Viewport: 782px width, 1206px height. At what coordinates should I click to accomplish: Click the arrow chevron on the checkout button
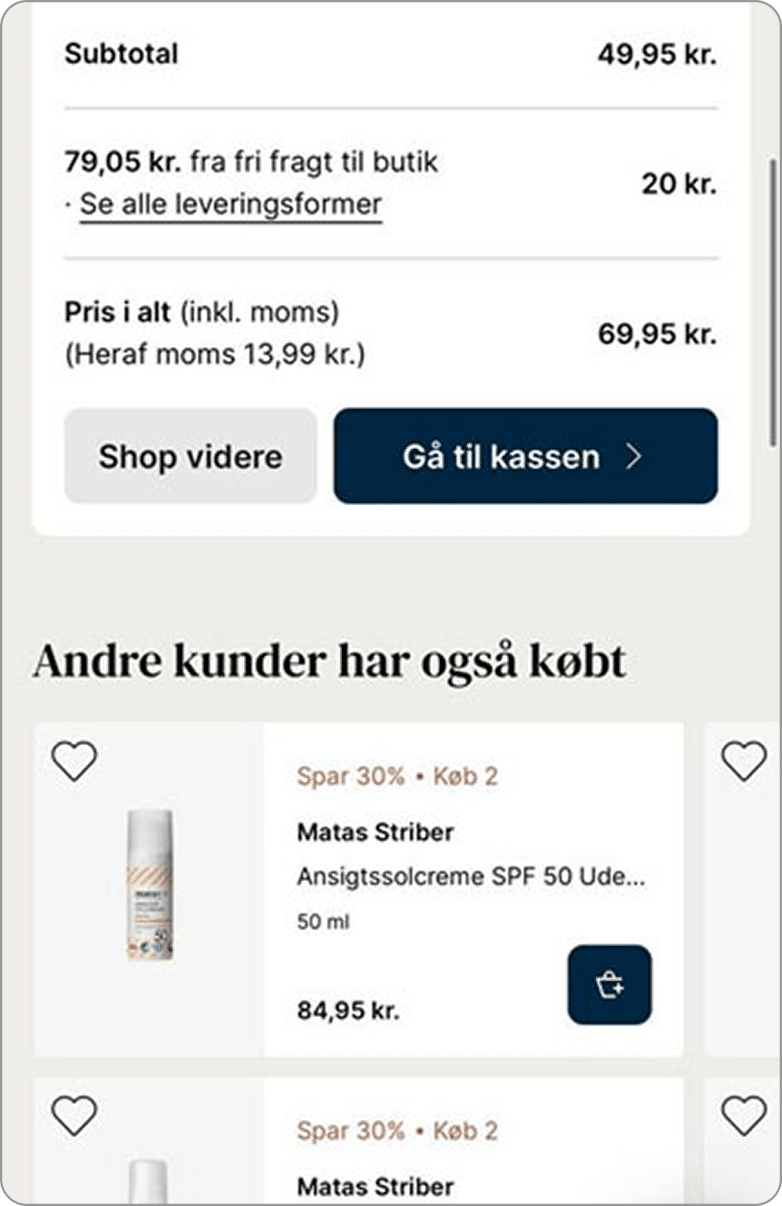[631, 456]
